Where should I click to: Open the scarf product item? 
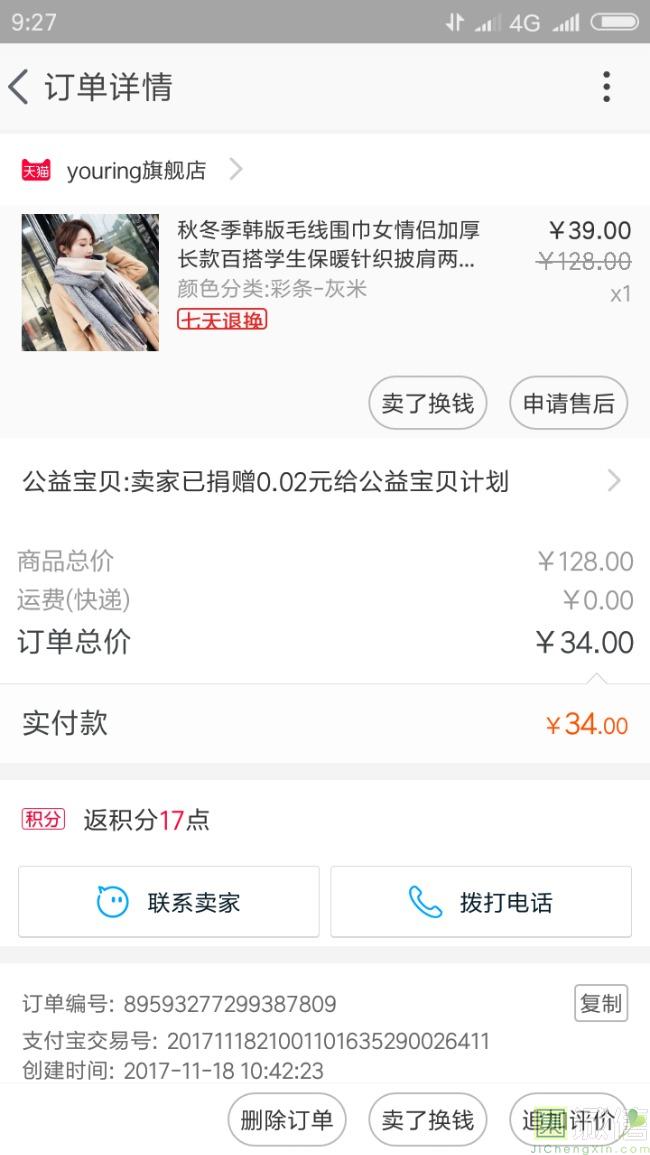click(325, 282)
